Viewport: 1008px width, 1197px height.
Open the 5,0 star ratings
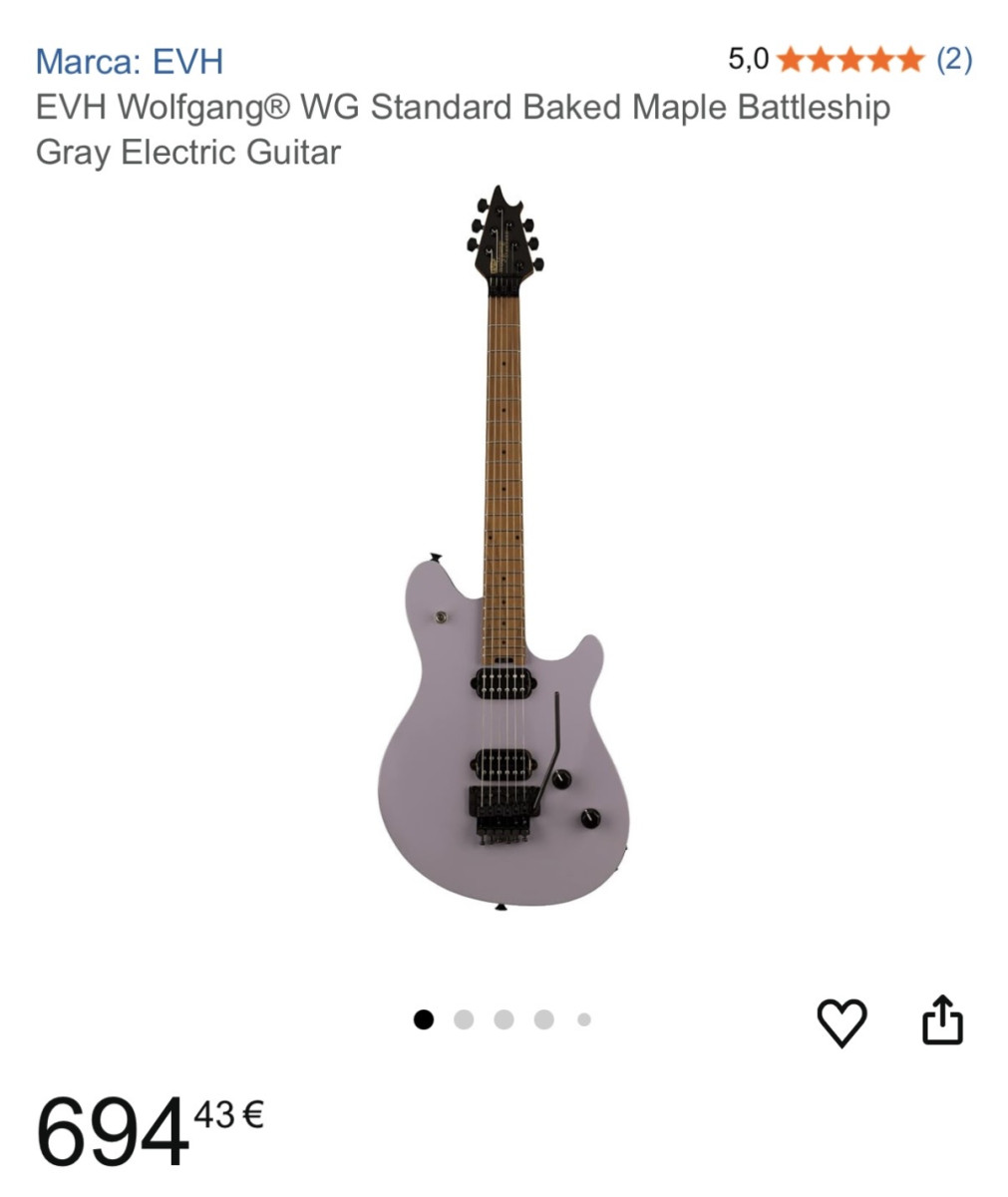click(x=849, y=60)
